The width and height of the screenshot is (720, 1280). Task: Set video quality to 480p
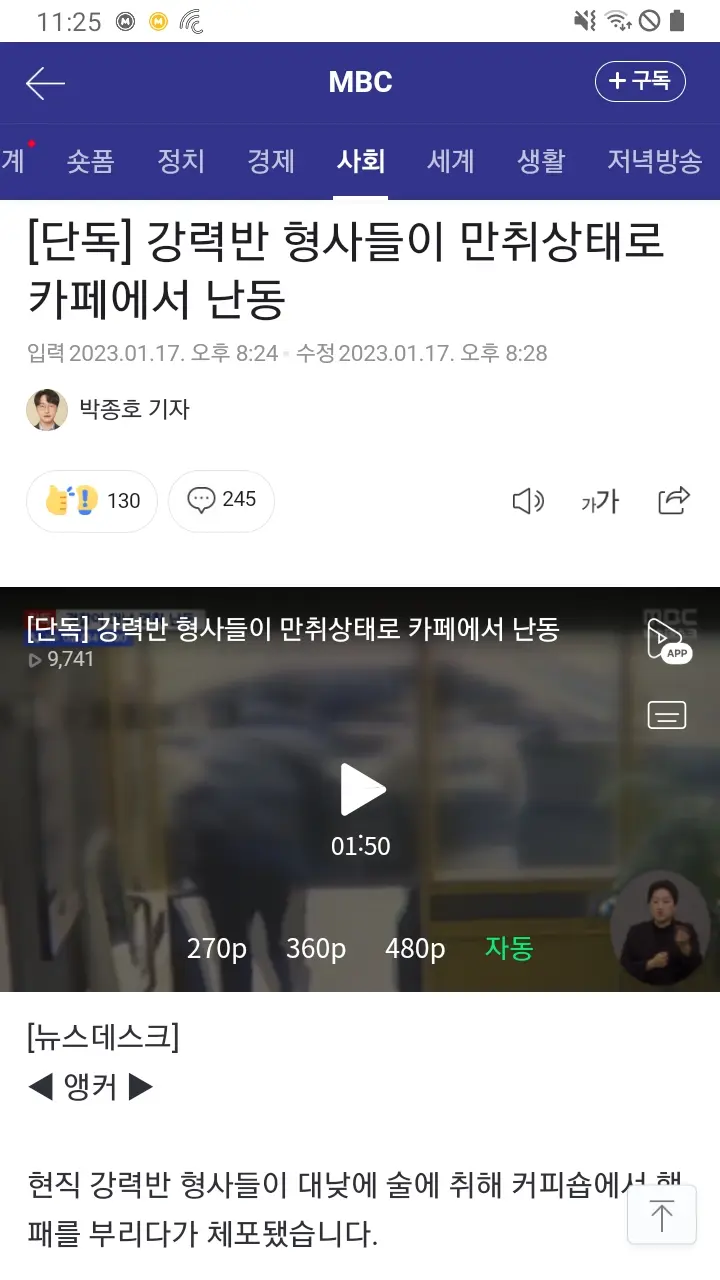(415, 948)
